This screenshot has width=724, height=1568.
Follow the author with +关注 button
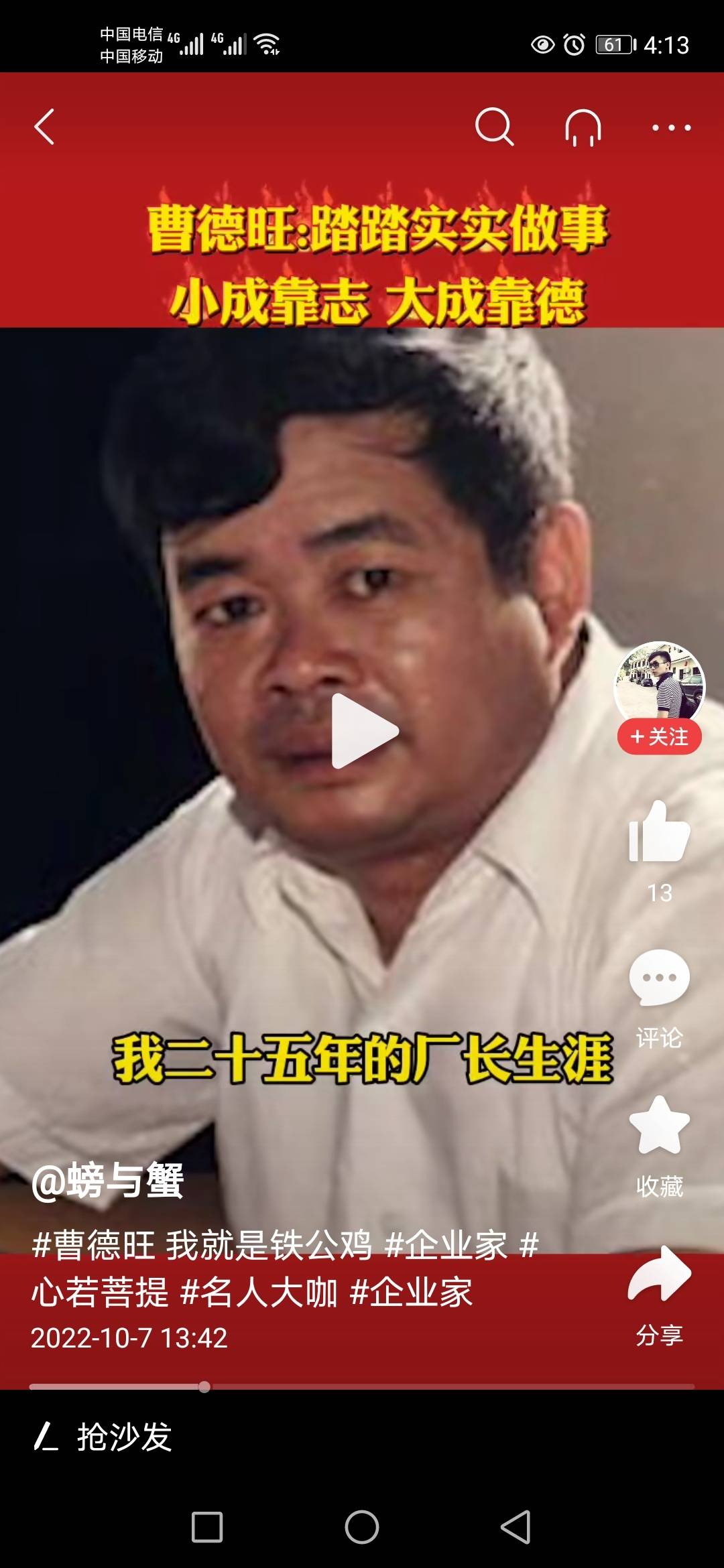point(660,737)
